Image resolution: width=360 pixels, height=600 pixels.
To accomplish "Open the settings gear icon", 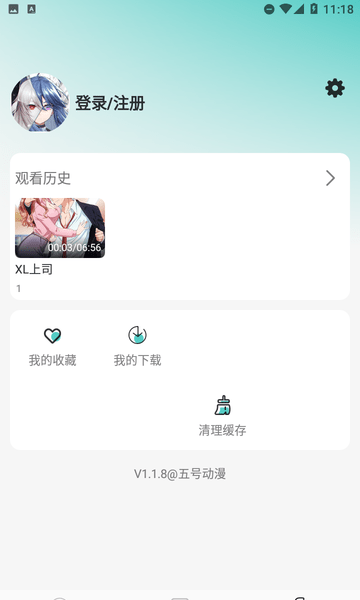I will click(x=335, y=88).
